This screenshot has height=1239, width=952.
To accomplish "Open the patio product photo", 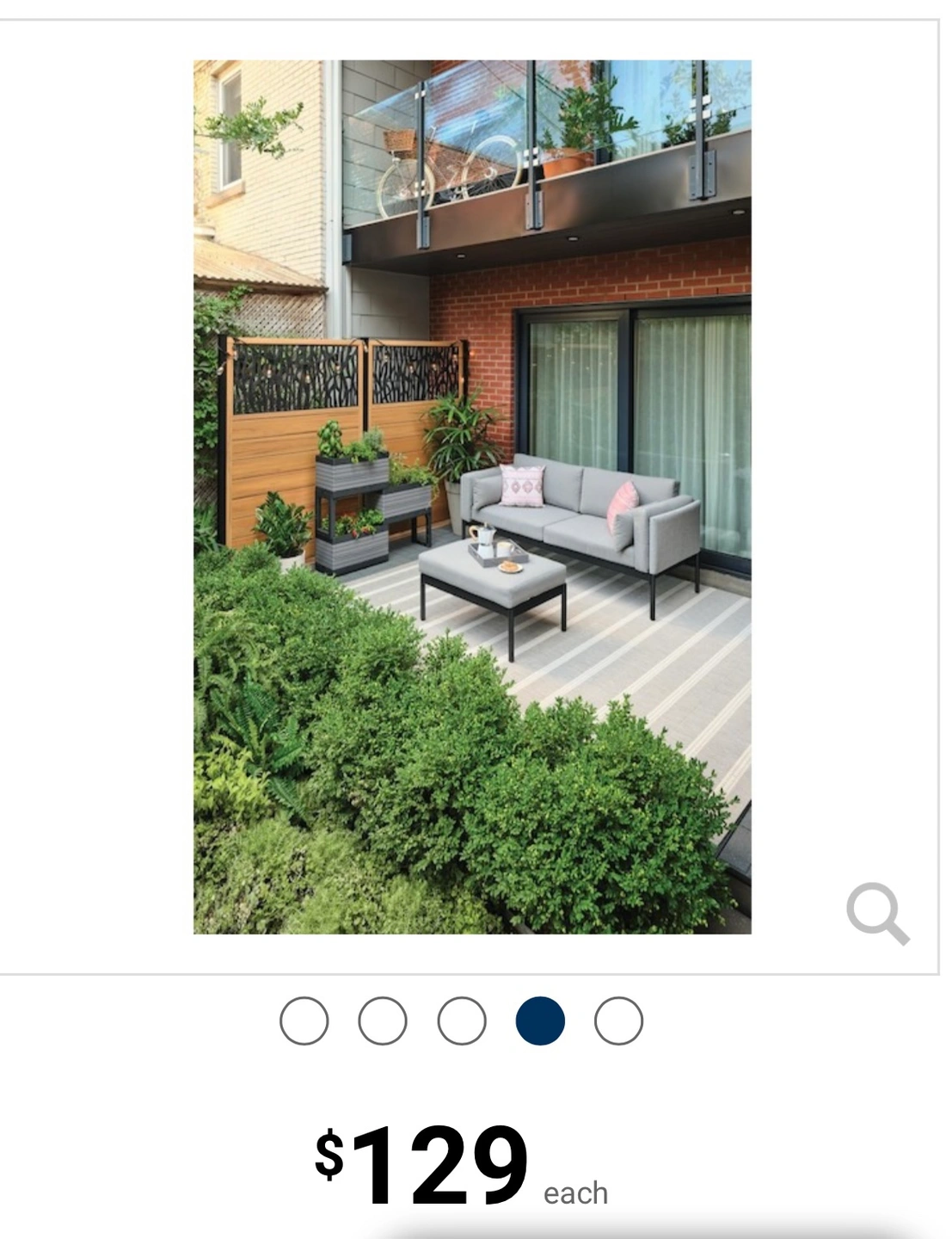I will point(472,496).
